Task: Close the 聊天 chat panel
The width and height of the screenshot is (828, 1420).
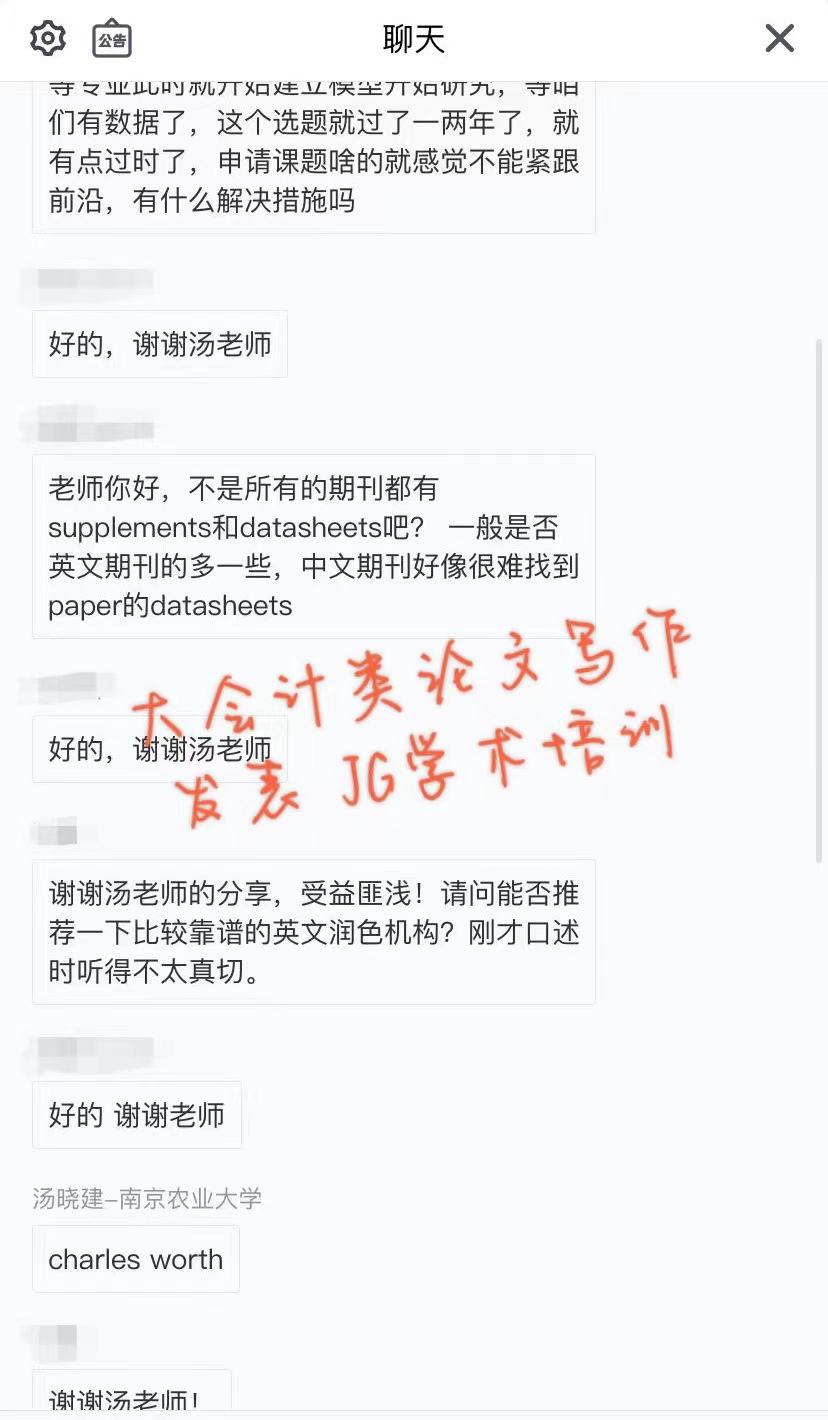Action: pyautogui.click(x=779, y=39)
